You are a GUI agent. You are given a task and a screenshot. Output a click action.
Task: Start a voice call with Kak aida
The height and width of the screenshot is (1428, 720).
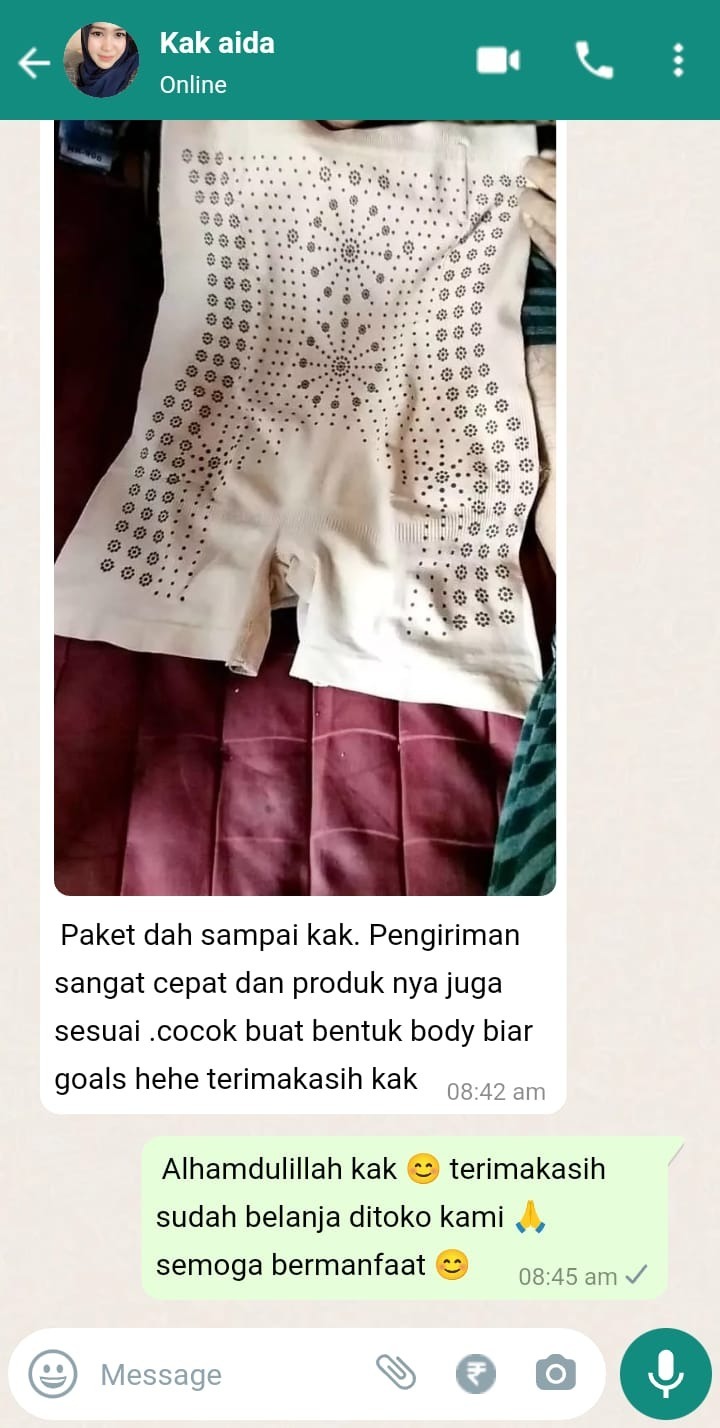point(593,61)
